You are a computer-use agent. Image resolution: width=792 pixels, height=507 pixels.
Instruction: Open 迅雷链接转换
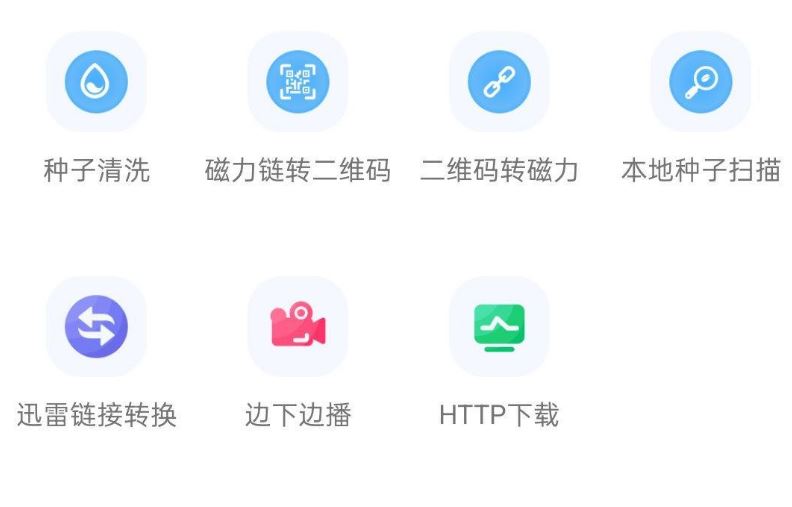pyautogui.click(x=96, y=327)
